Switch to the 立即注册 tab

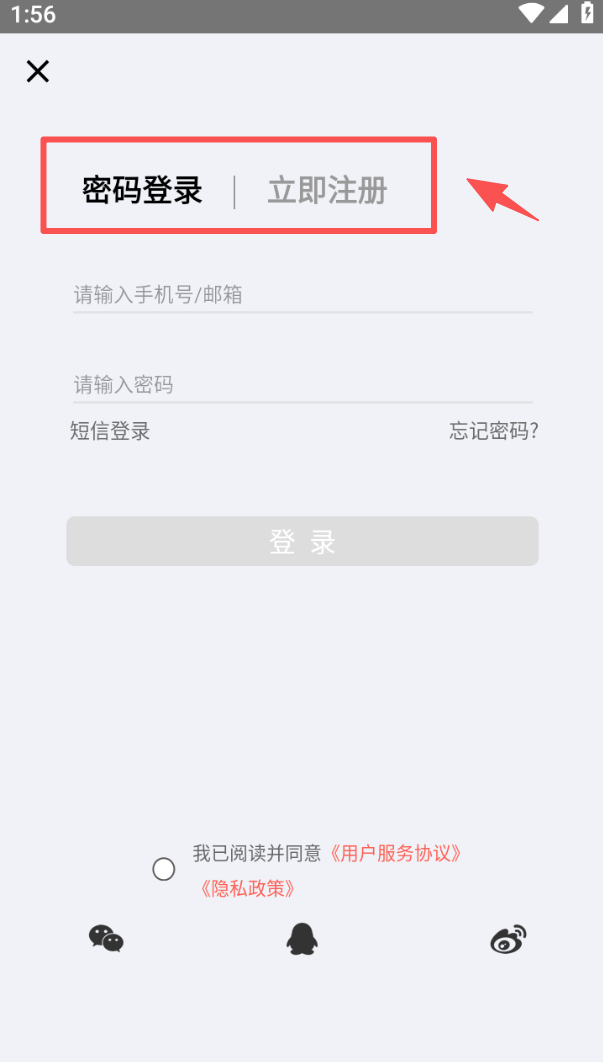pyautogui.click(x=327, y=190)
